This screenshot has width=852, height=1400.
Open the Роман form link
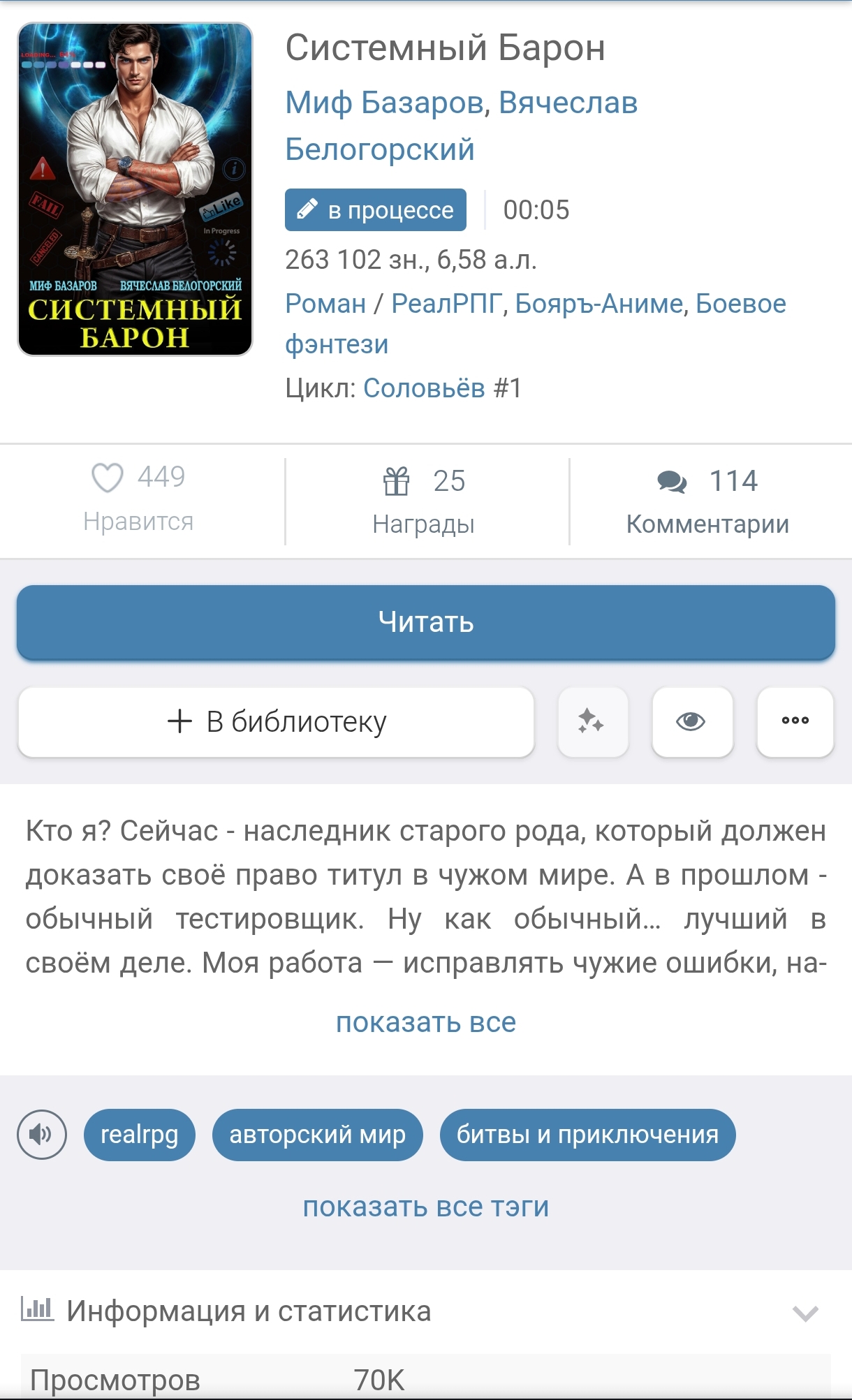tap(325, 304)
